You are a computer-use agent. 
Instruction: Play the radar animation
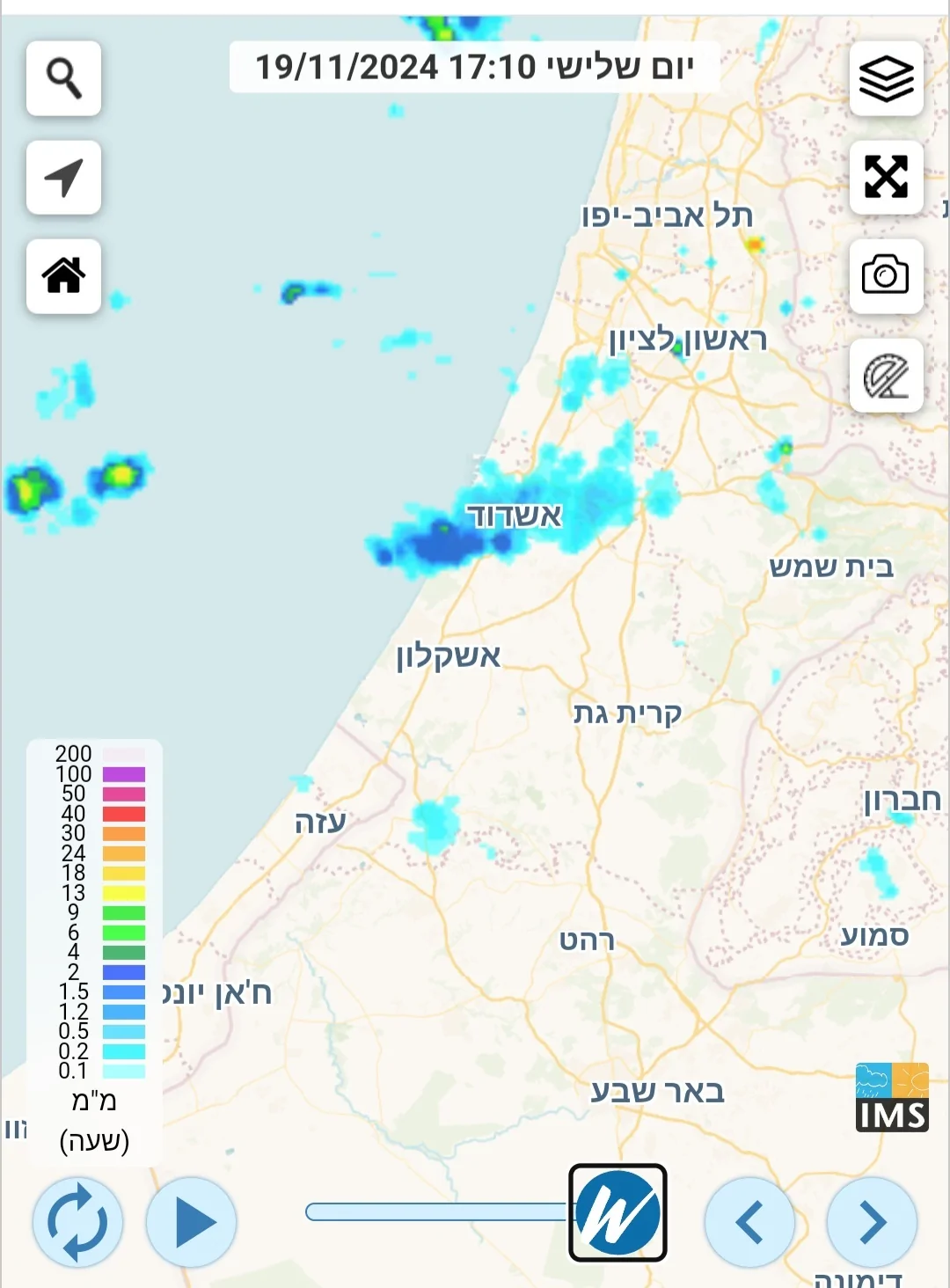coord(192,1223)
